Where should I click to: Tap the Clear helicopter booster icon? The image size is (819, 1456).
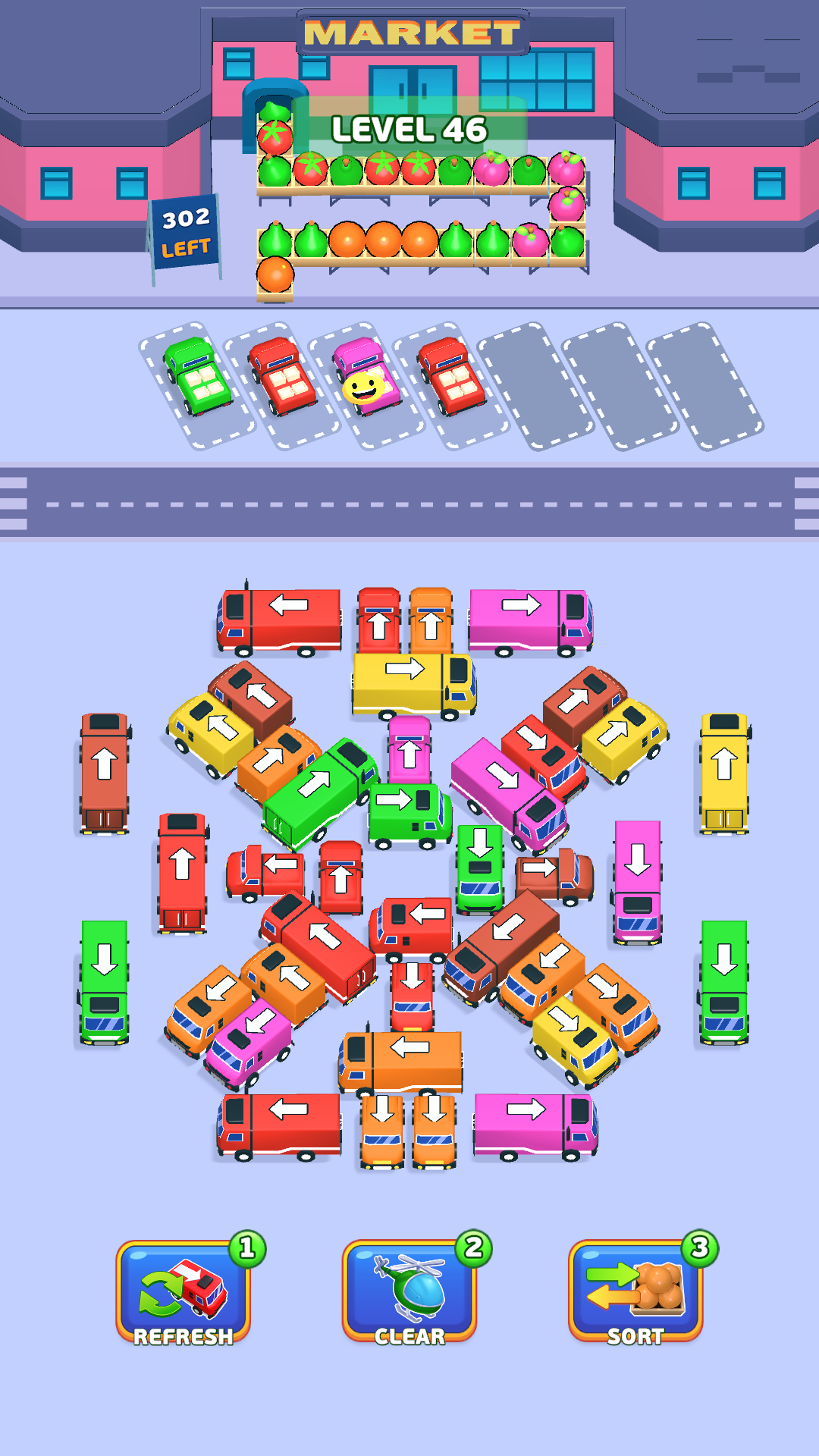409,1289
